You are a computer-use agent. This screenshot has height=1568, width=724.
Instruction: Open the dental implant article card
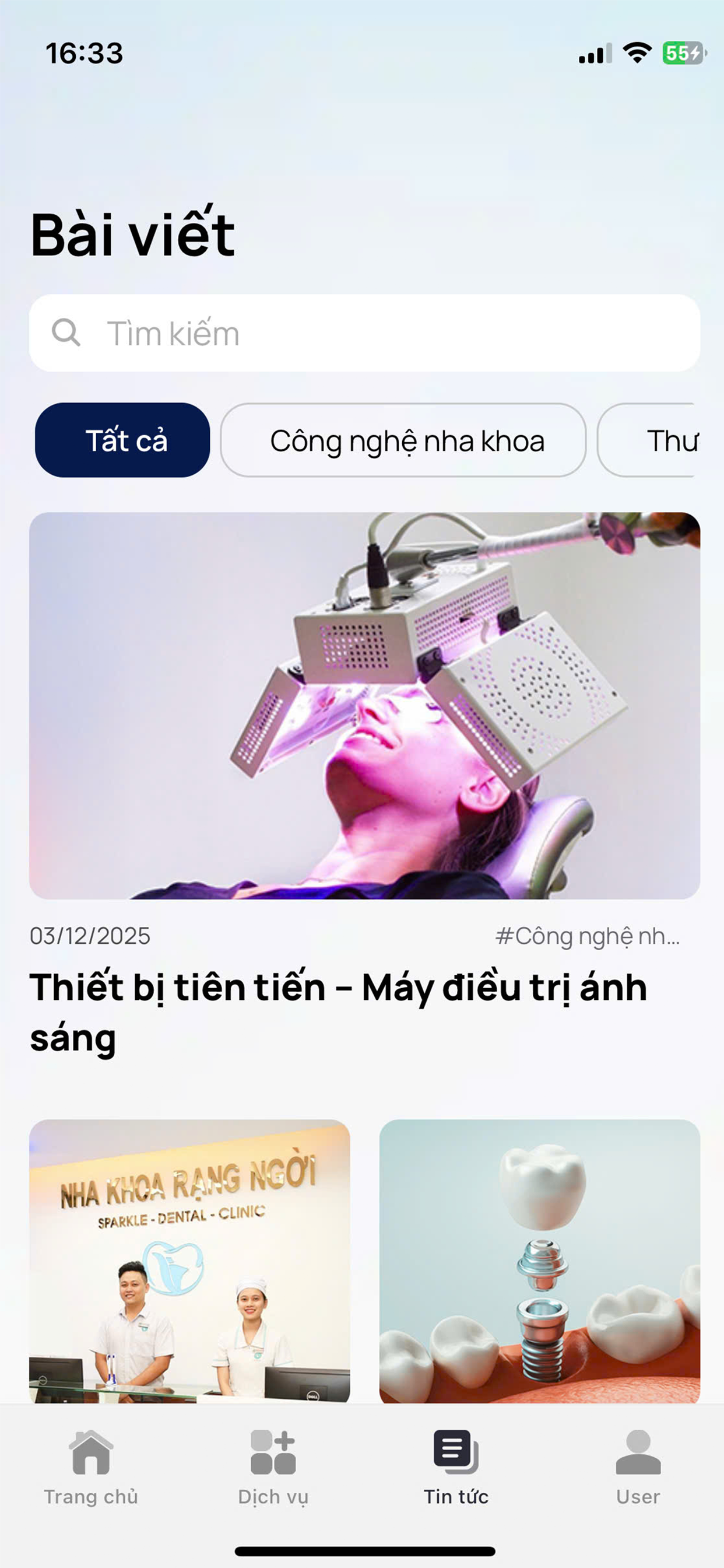tap(540, 1261)
